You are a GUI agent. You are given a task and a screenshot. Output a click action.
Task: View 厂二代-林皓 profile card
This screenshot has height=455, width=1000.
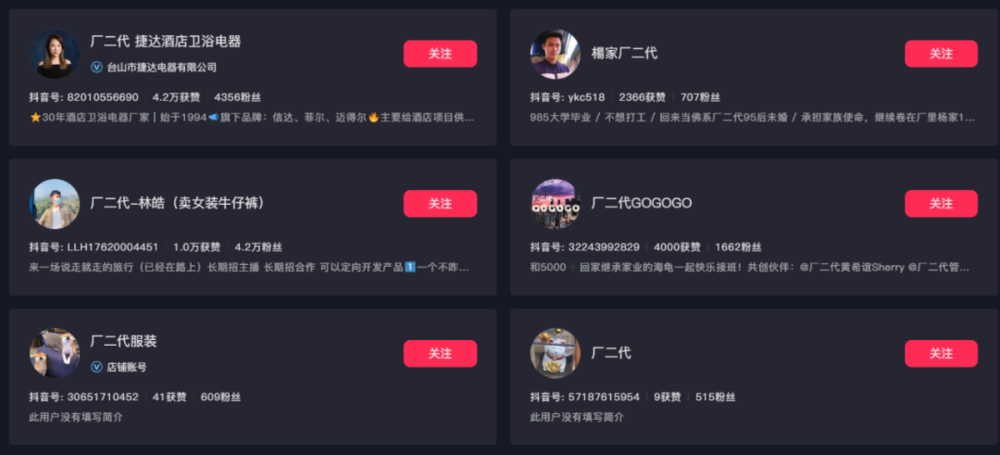(177, 204)
